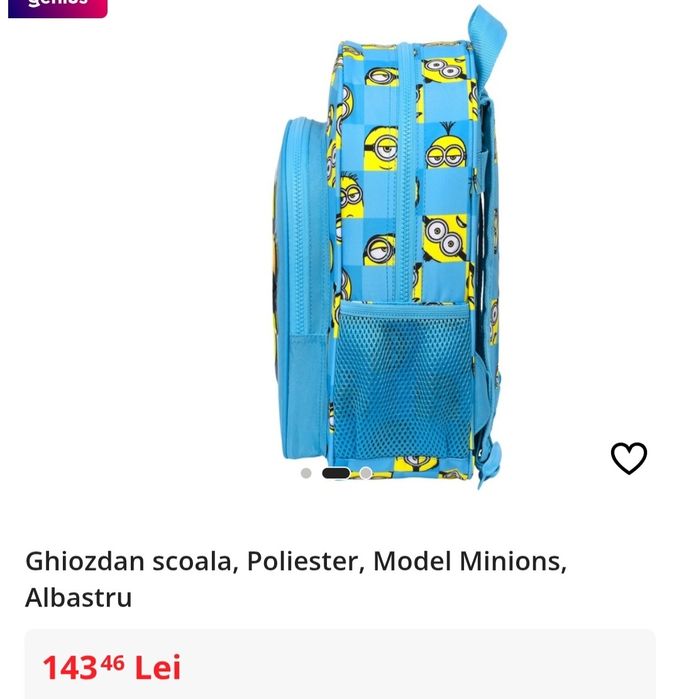Tap the image page indicator dots

pyautogui.click(x=336, y=473)
